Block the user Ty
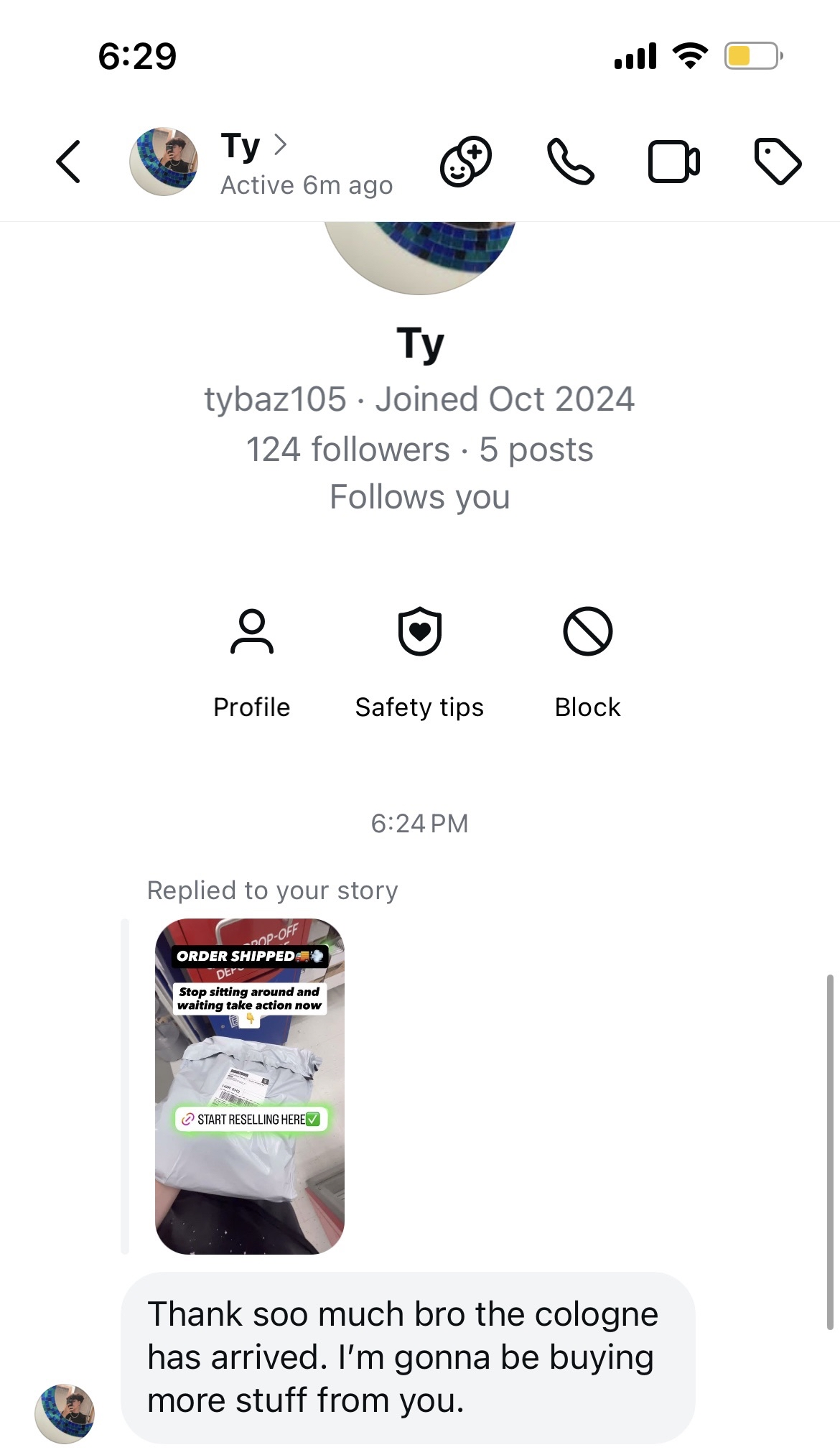Viewport: 840px width, 1455px height. coord(587,662)
